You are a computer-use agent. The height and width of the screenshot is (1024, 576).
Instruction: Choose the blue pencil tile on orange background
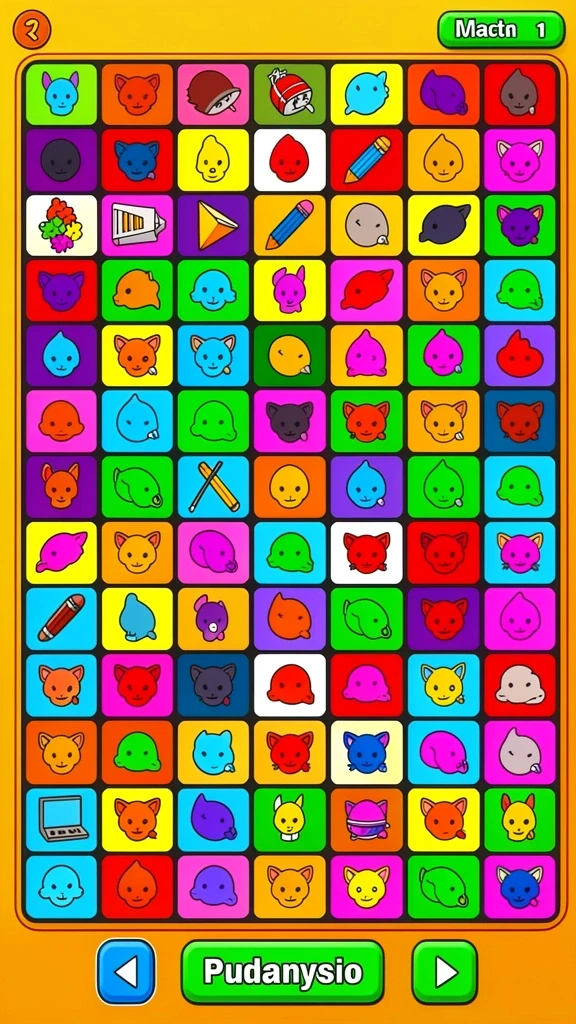coord(289,225)
